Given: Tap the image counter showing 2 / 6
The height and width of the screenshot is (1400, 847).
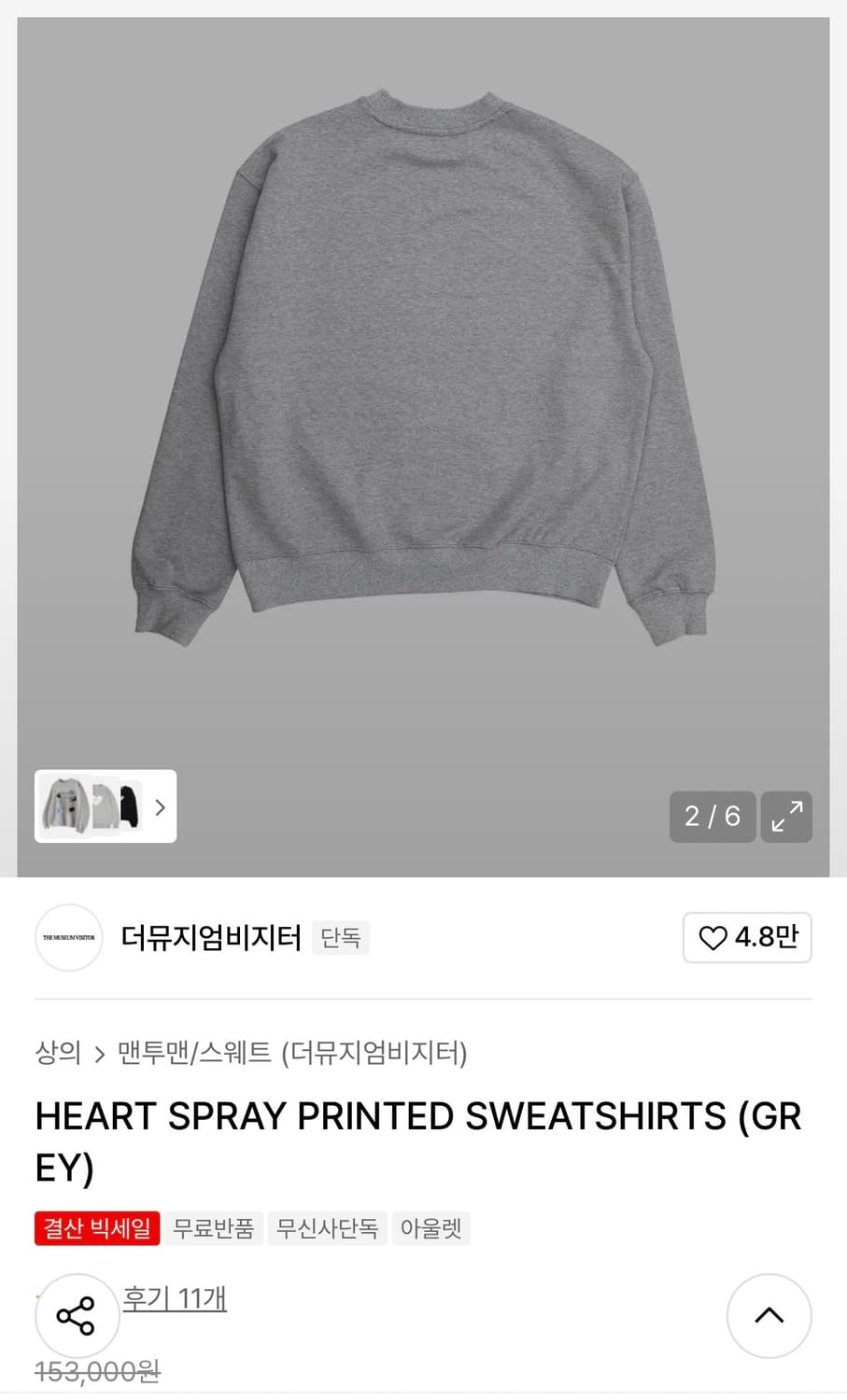Looking at the screenshot, I should tap(712, 817).
